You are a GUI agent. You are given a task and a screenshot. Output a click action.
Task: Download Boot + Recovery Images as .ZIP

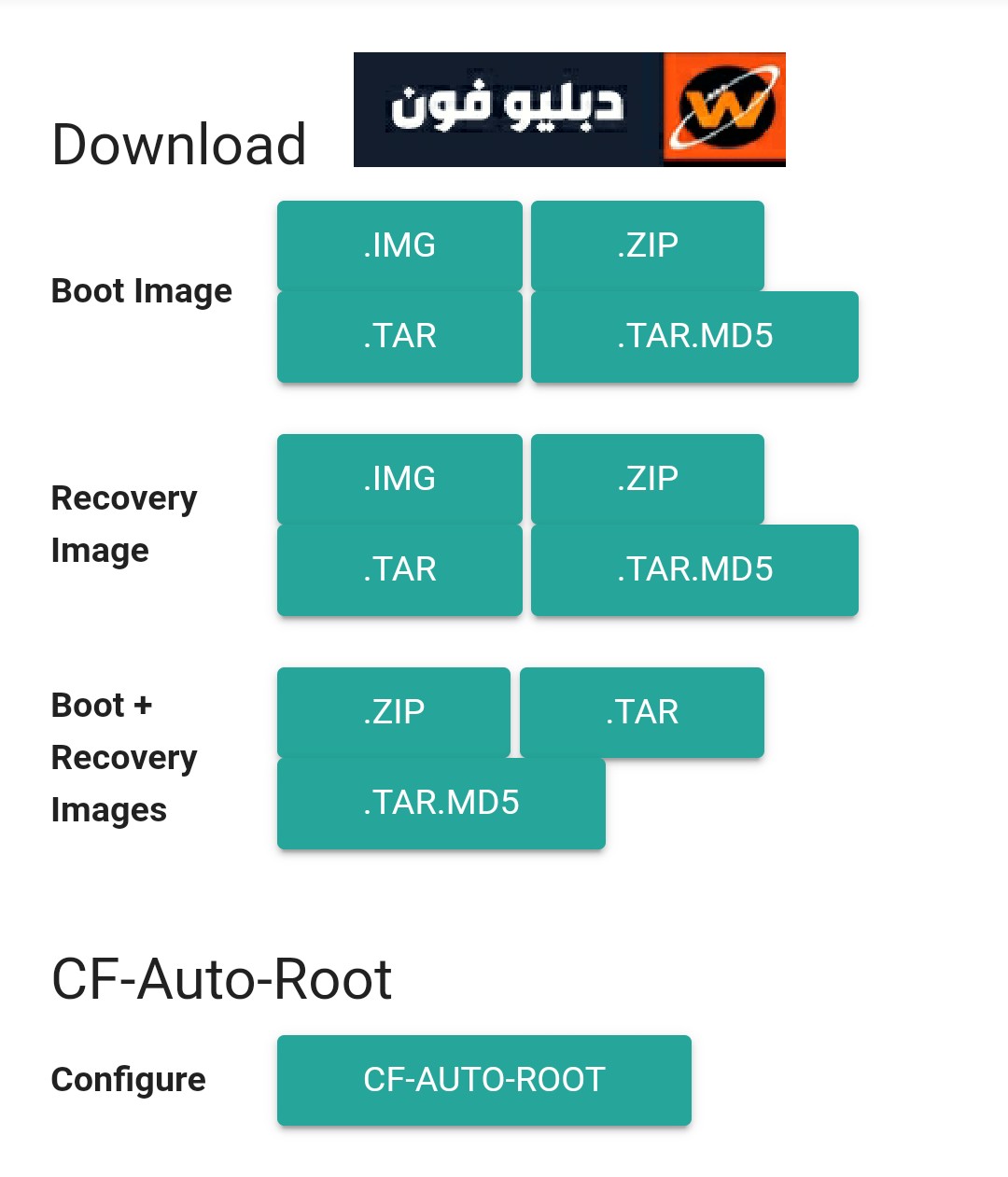[x=394, y=712]
